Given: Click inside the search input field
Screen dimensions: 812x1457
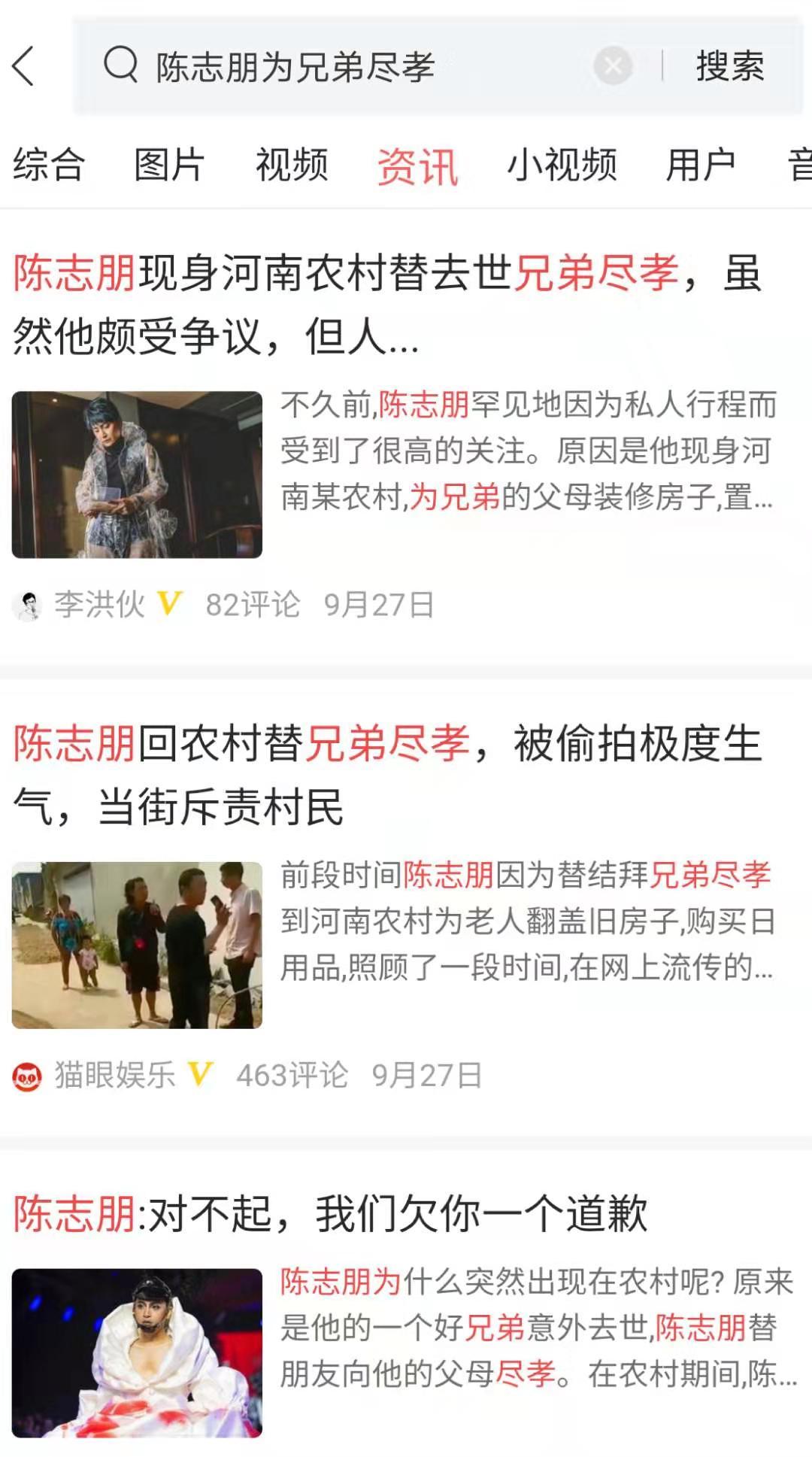Looking at the screenshot, I should coord(338,66).
